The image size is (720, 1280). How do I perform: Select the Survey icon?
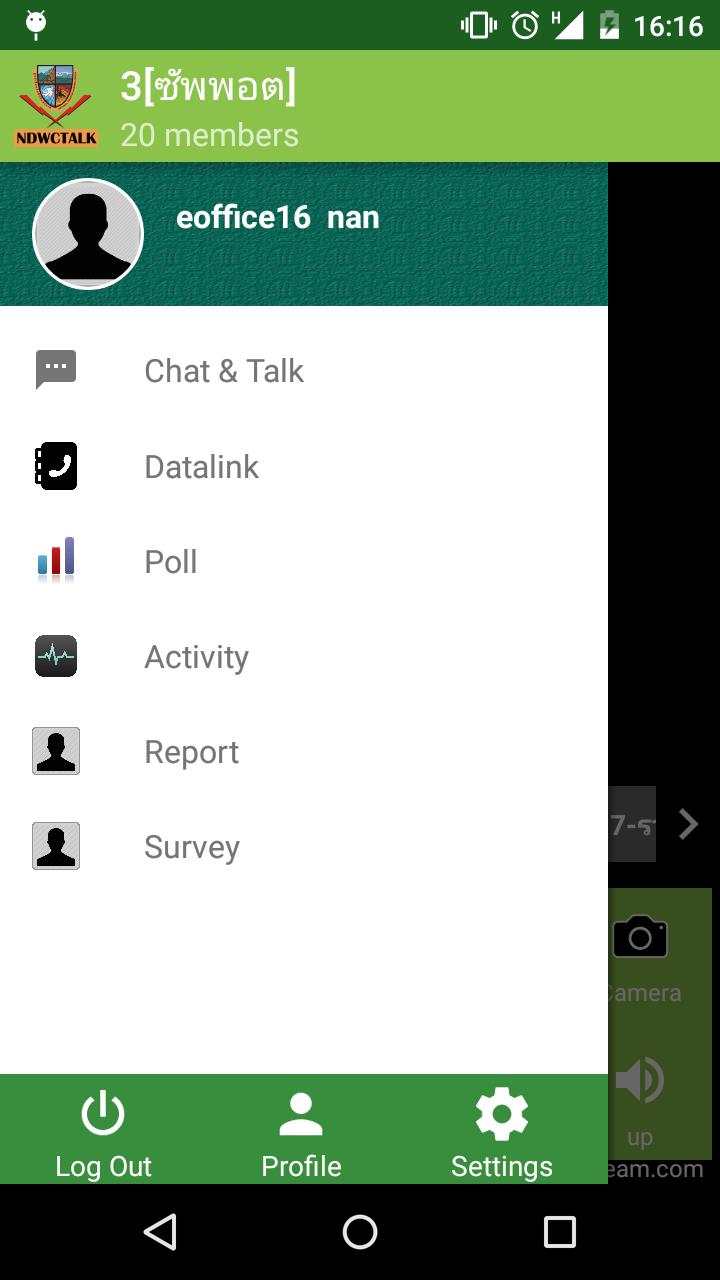55,846
